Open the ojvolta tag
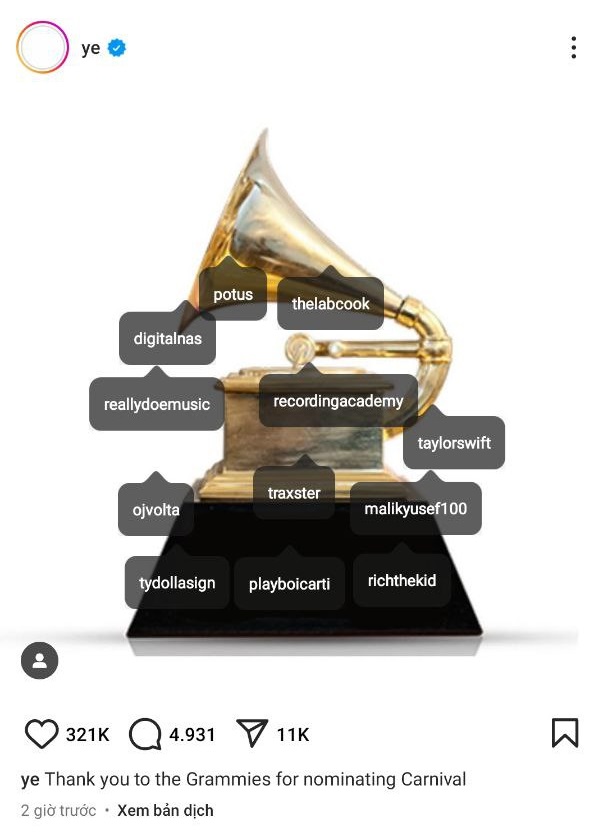Image resolution: width=606 pixels, height=838 pixels. tap(156, 510)
